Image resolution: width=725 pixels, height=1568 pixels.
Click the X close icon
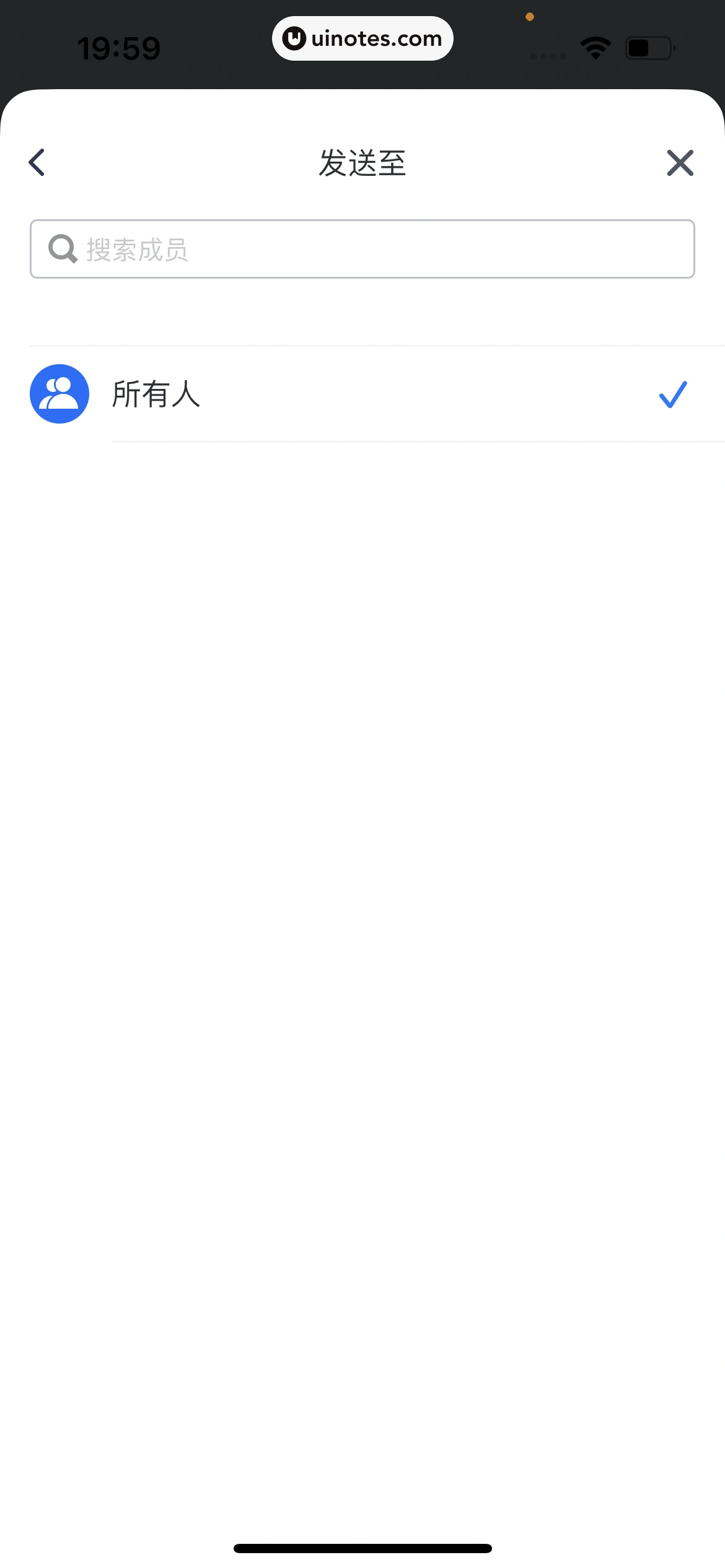pos(680,163)
